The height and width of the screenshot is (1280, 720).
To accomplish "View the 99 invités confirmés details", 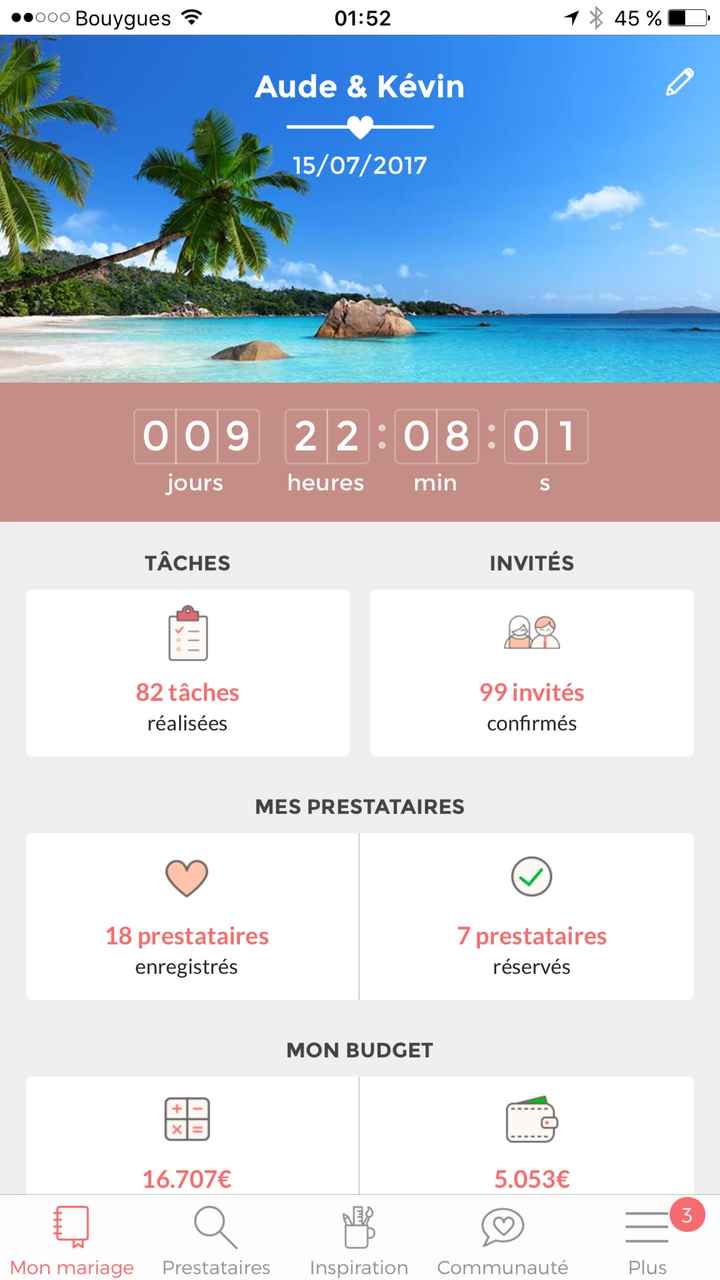I will coord(531,692).
